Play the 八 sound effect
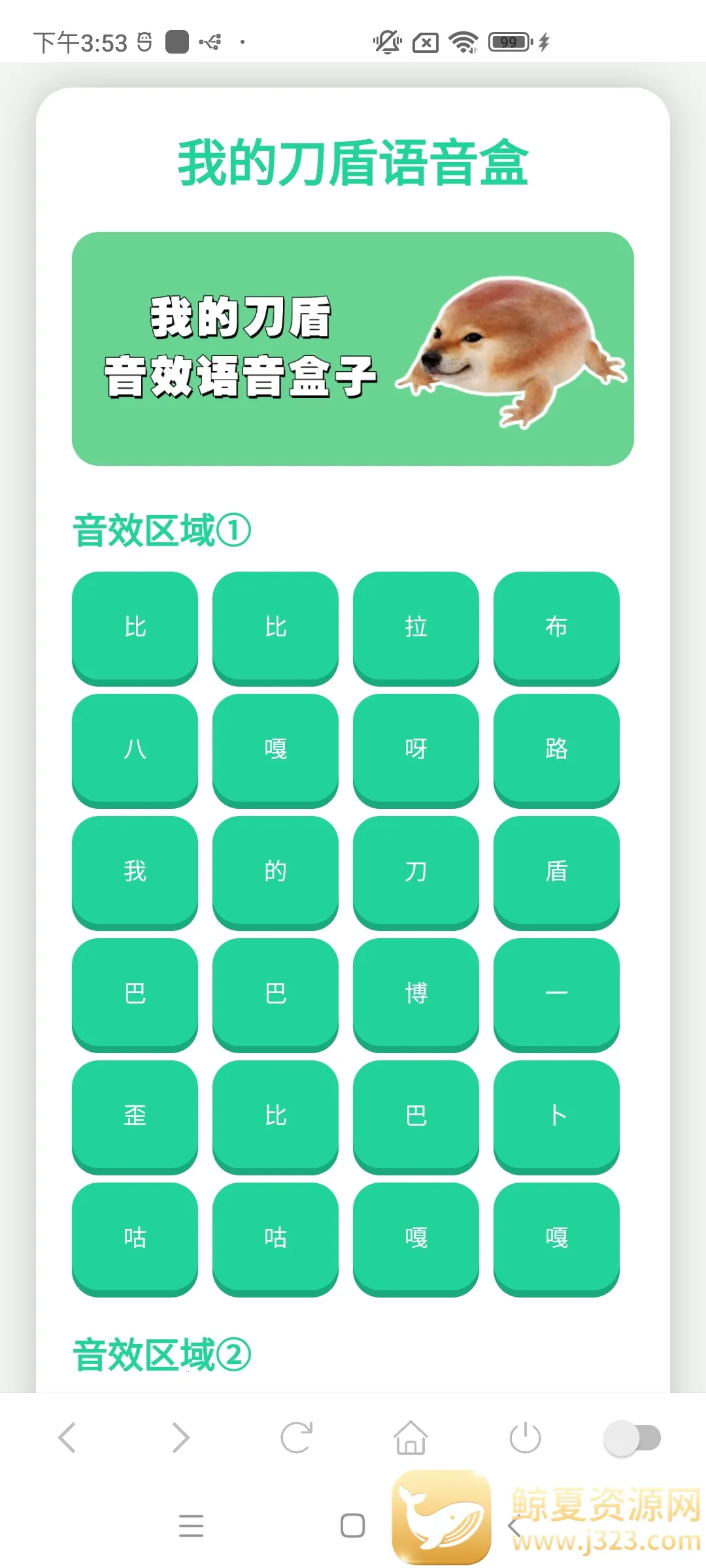This screenshot has width=706, height=1568. click(135, 749)
